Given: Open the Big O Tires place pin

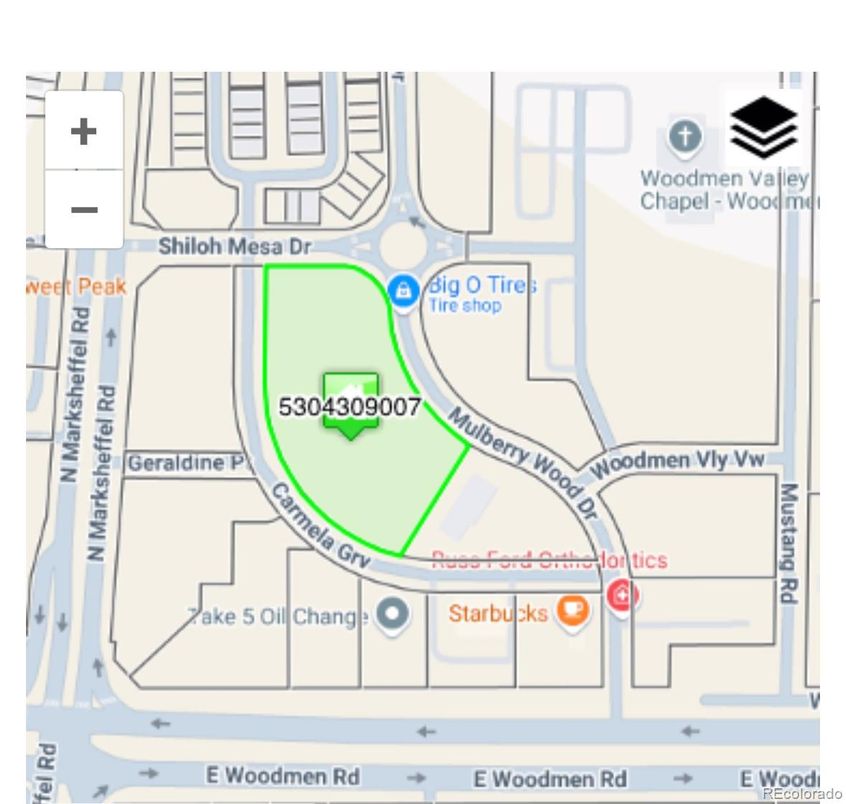Looking at the screenshot, I should (x=403, y=291).
